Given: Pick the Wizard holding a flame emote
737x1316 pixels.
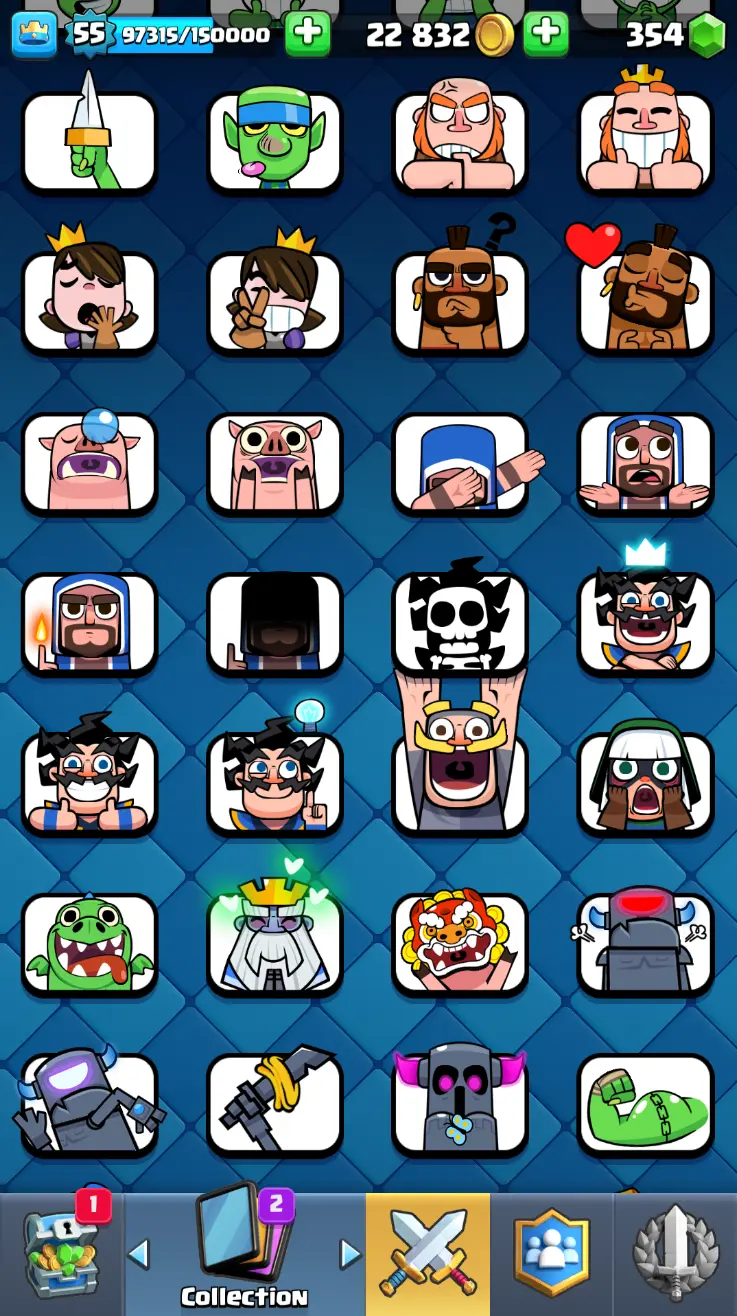Looking at the screenshot, I should click(x=89, y=621).
